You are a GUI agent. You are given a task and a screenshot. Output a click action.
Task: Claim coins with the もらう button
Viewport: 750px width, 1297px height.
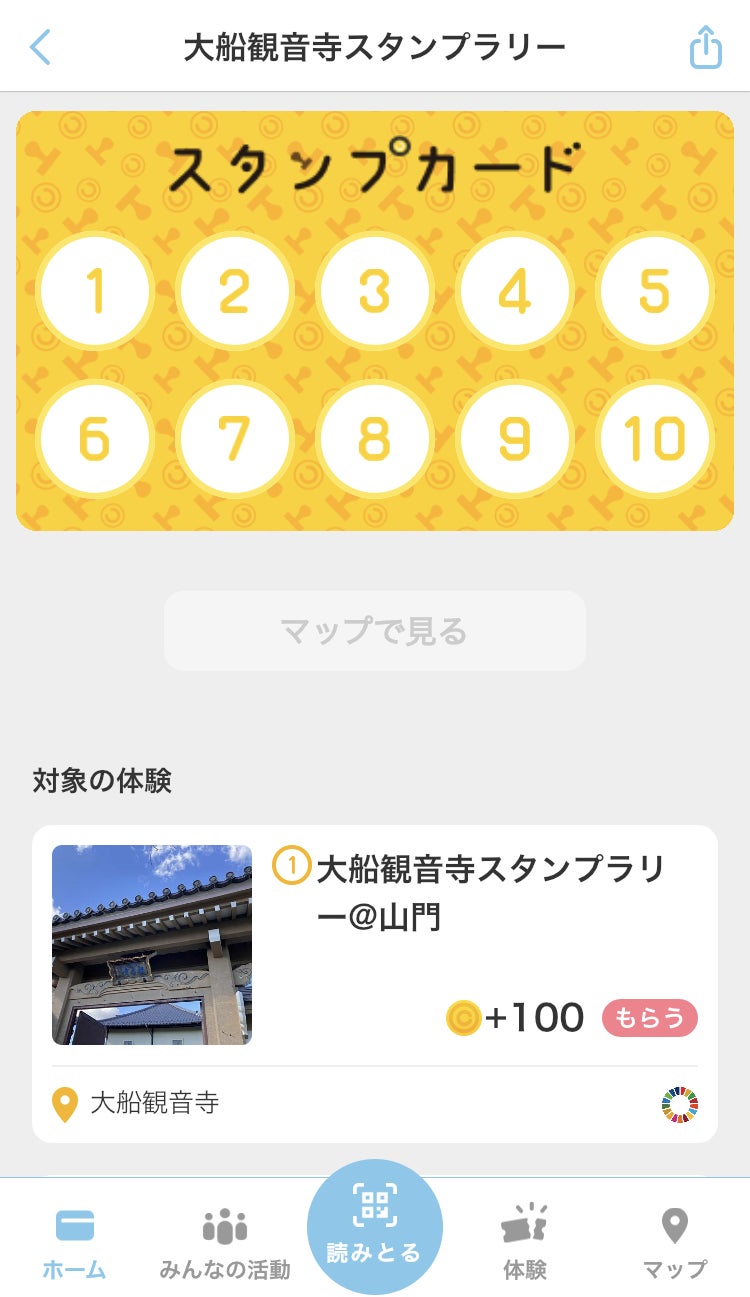[x=649, y=1018]
